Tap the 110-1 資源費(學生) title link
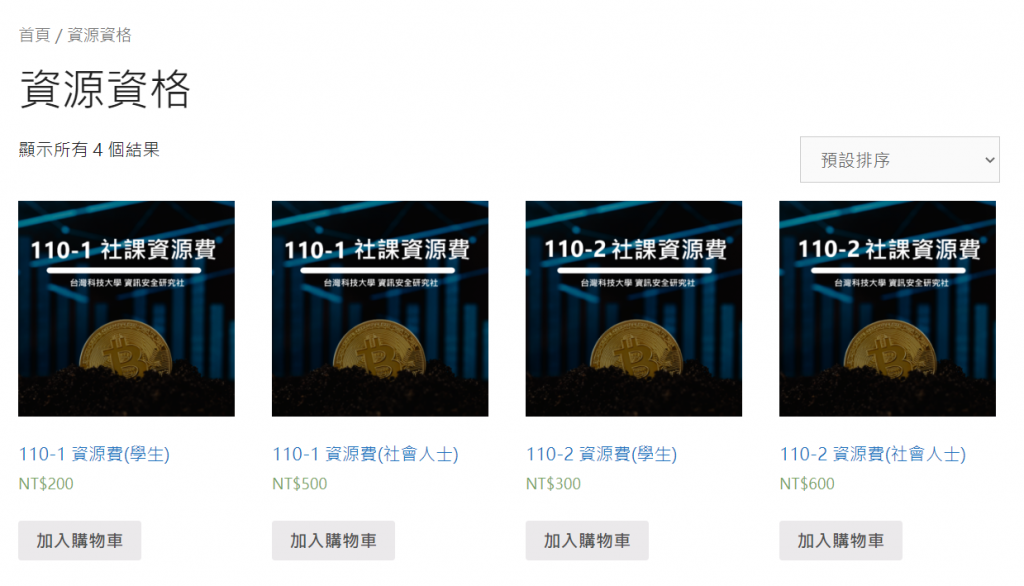 coord(94,454)
